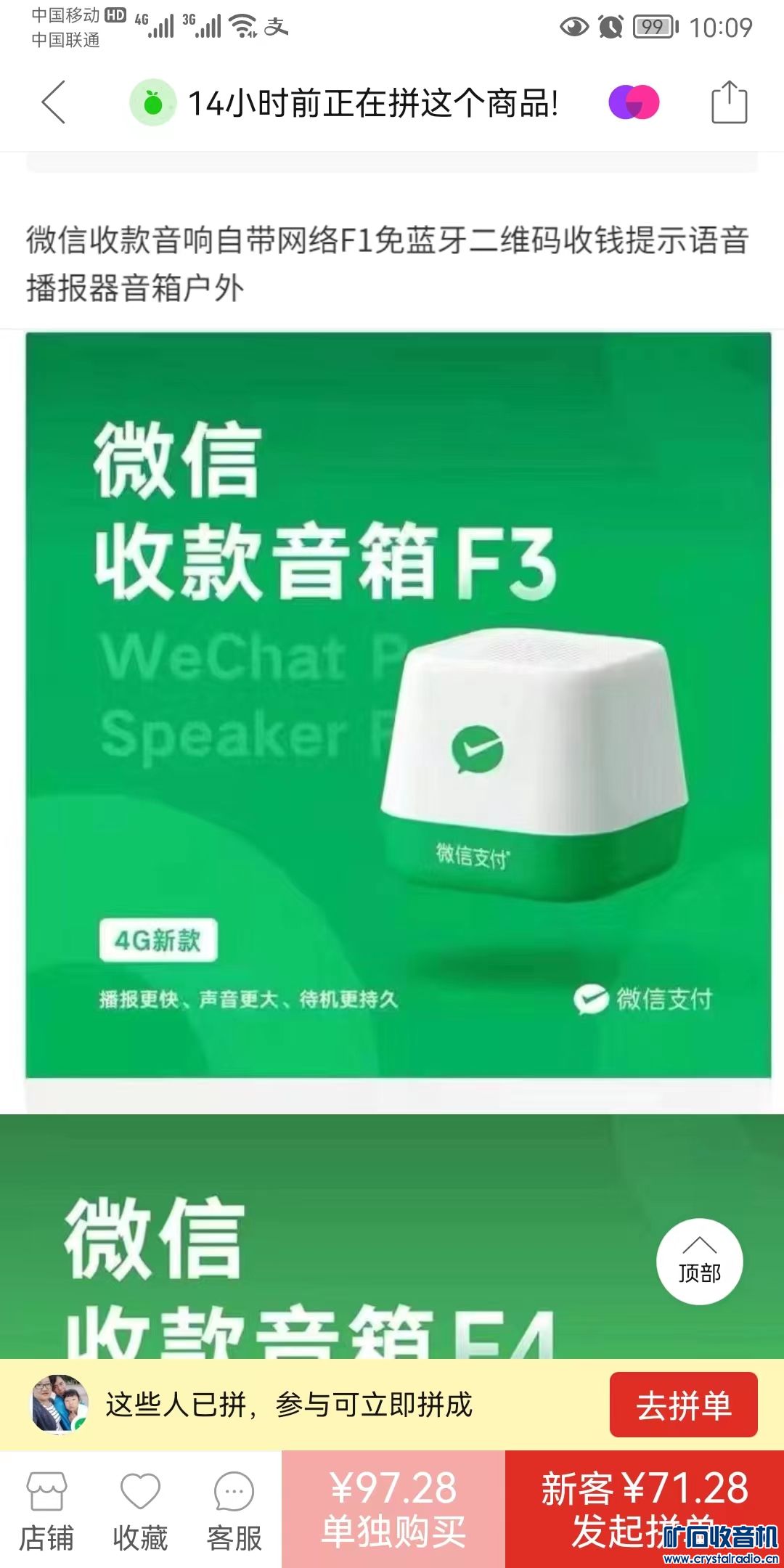Open the purple-pink overlapping circles icon
This screenshot has width=784, height=1568.
point(633,102)
